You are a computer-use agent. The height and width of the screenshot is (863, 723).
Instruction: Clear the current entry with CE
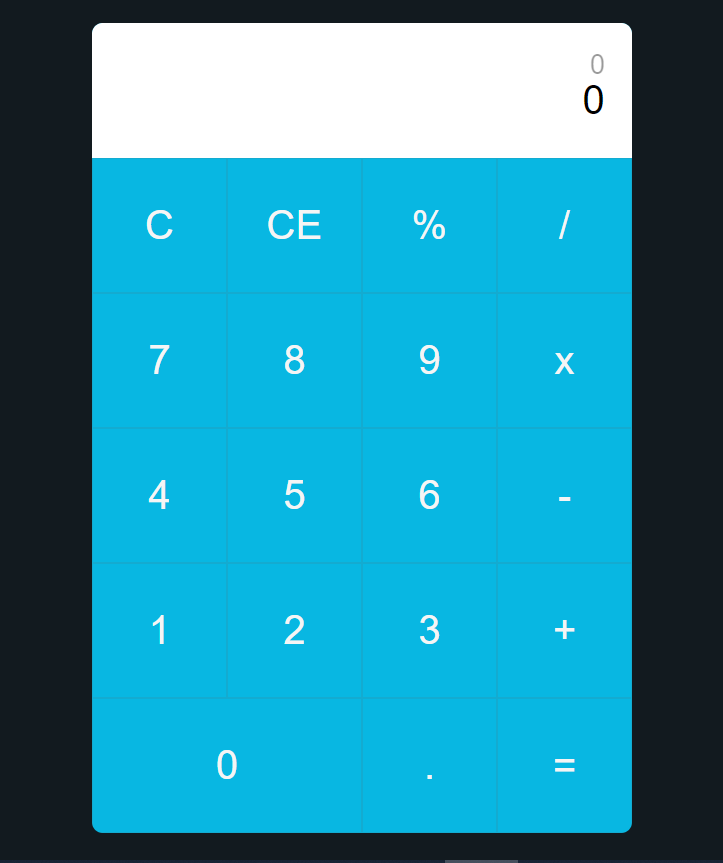tap(294, 226)
